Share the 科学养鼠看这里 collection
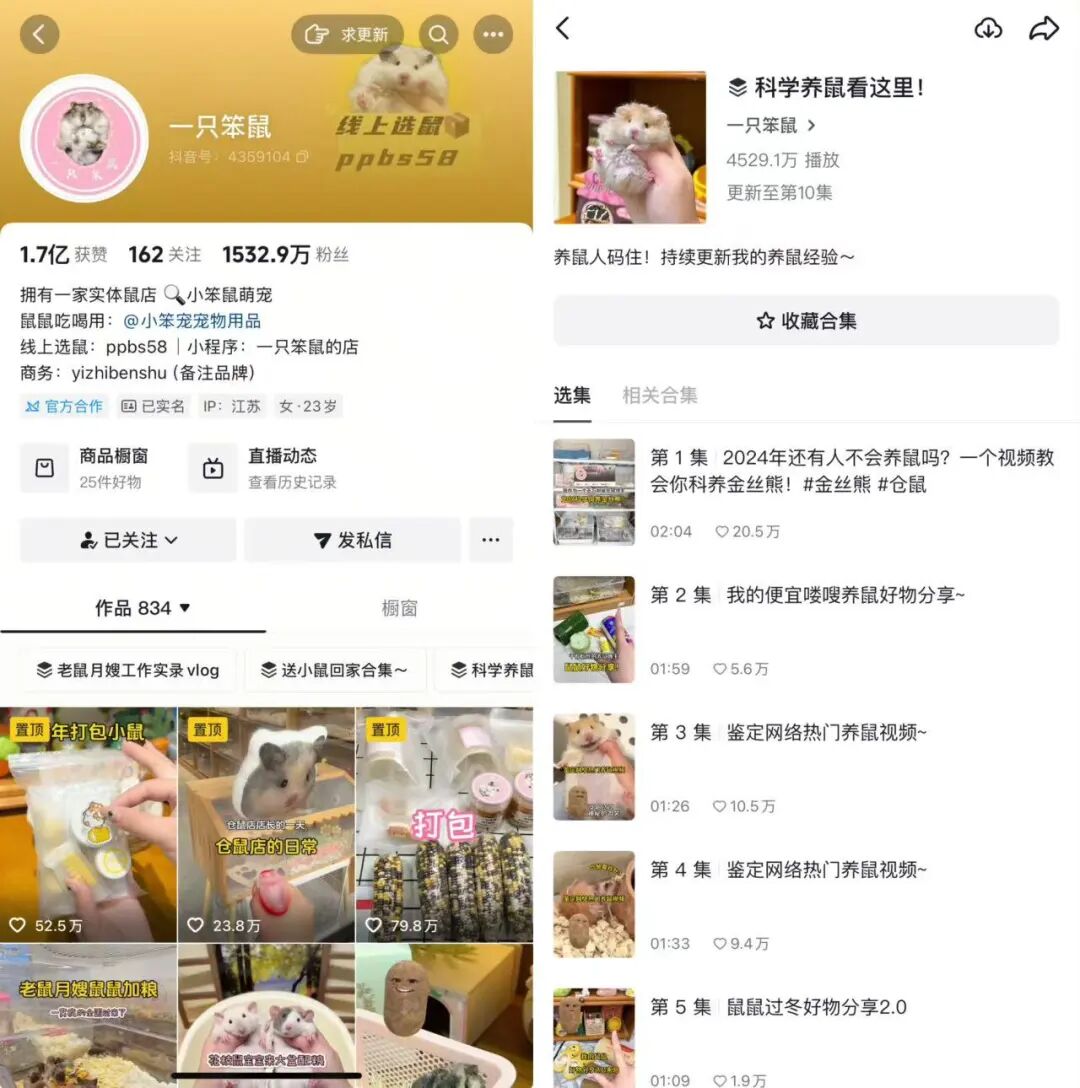The width and height of the screenshot is (1080, 1088). coord(1043,28)
